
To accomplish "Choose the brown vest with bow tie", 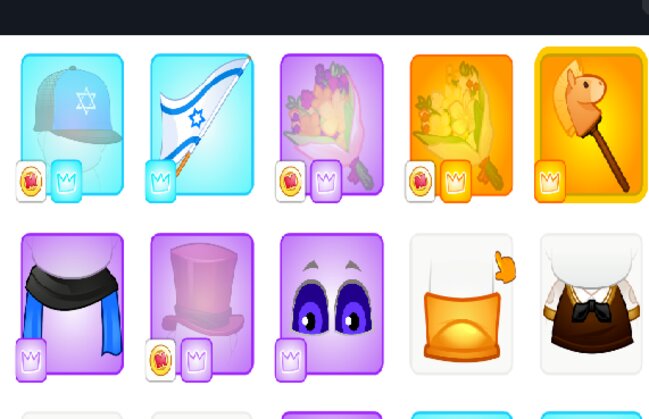I will pyautogui.click(x=591, y=303).
